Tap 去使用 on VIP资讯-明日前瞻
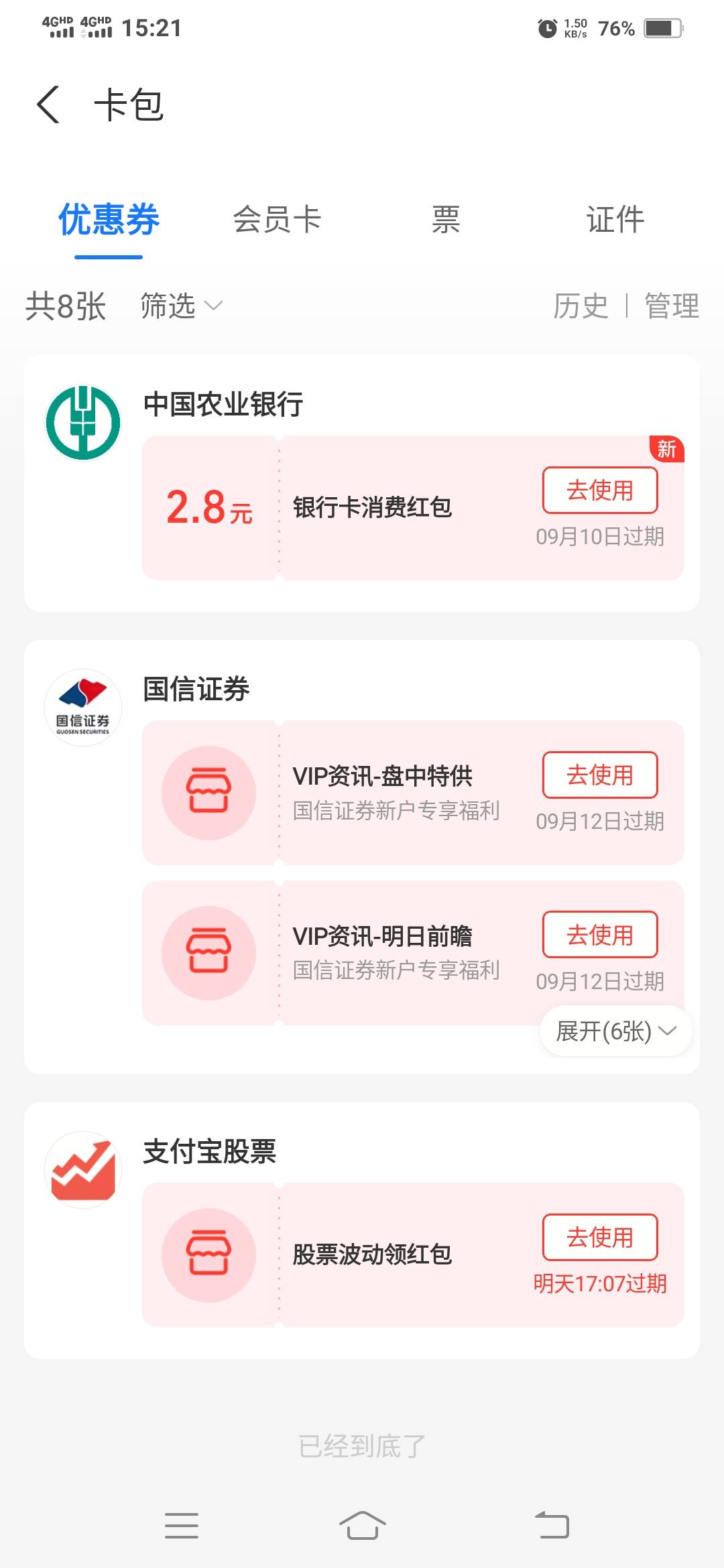This screenshot has width=724, height=1568. (600, 934)
